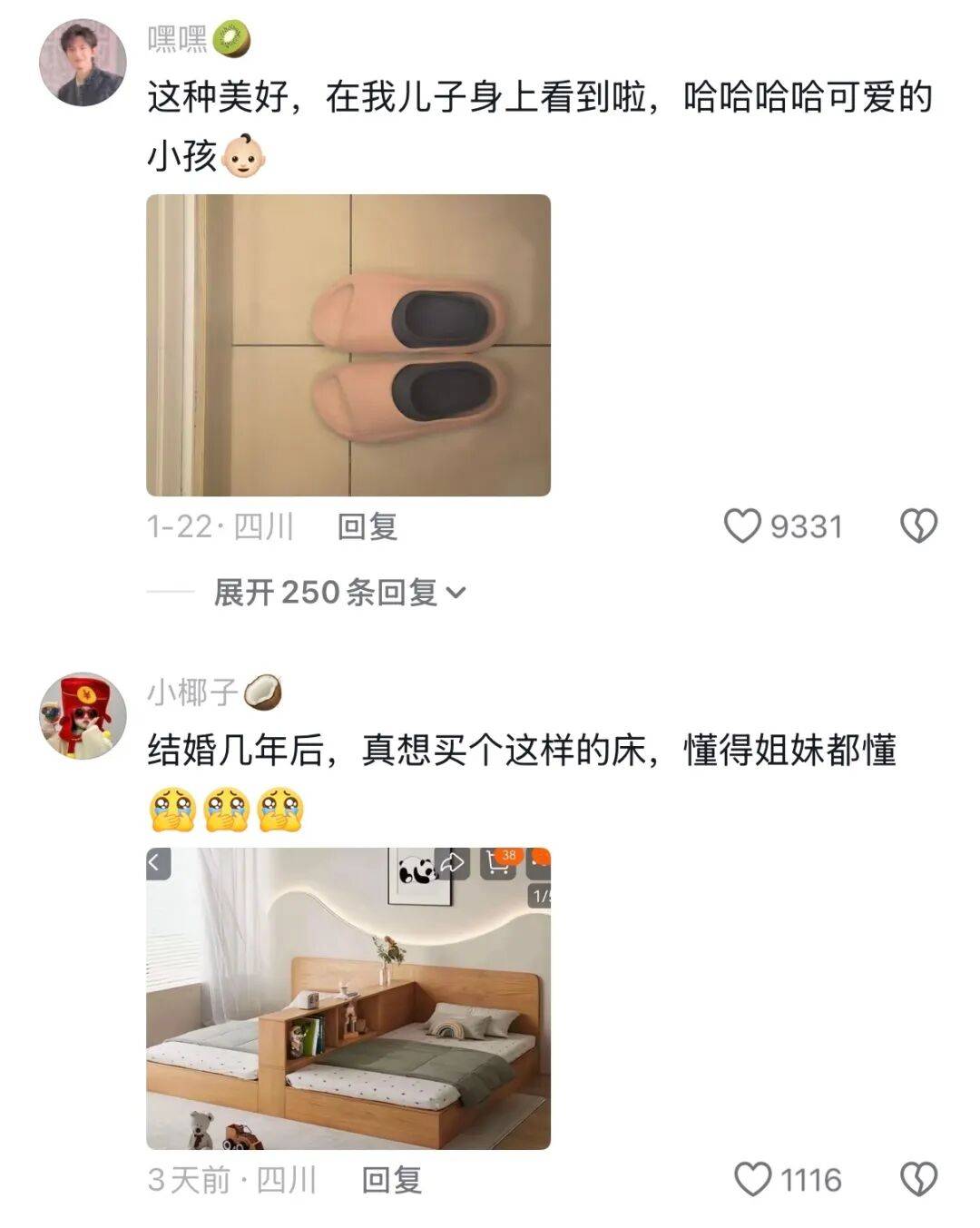Open username 小椰子
980x1228 pixels.
point(192,693)
